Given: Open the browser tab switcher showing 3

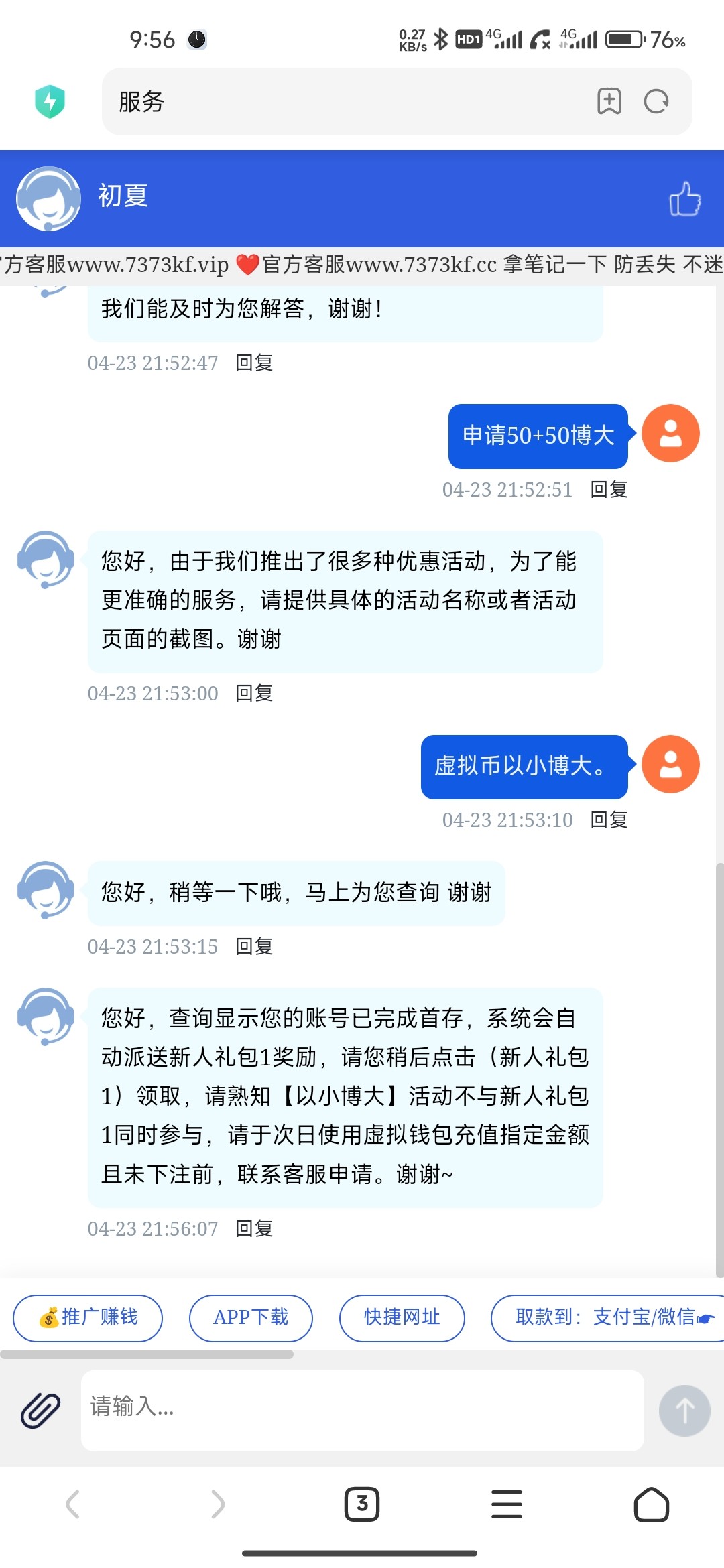Looking at the screenshot, I should 362,1504.
